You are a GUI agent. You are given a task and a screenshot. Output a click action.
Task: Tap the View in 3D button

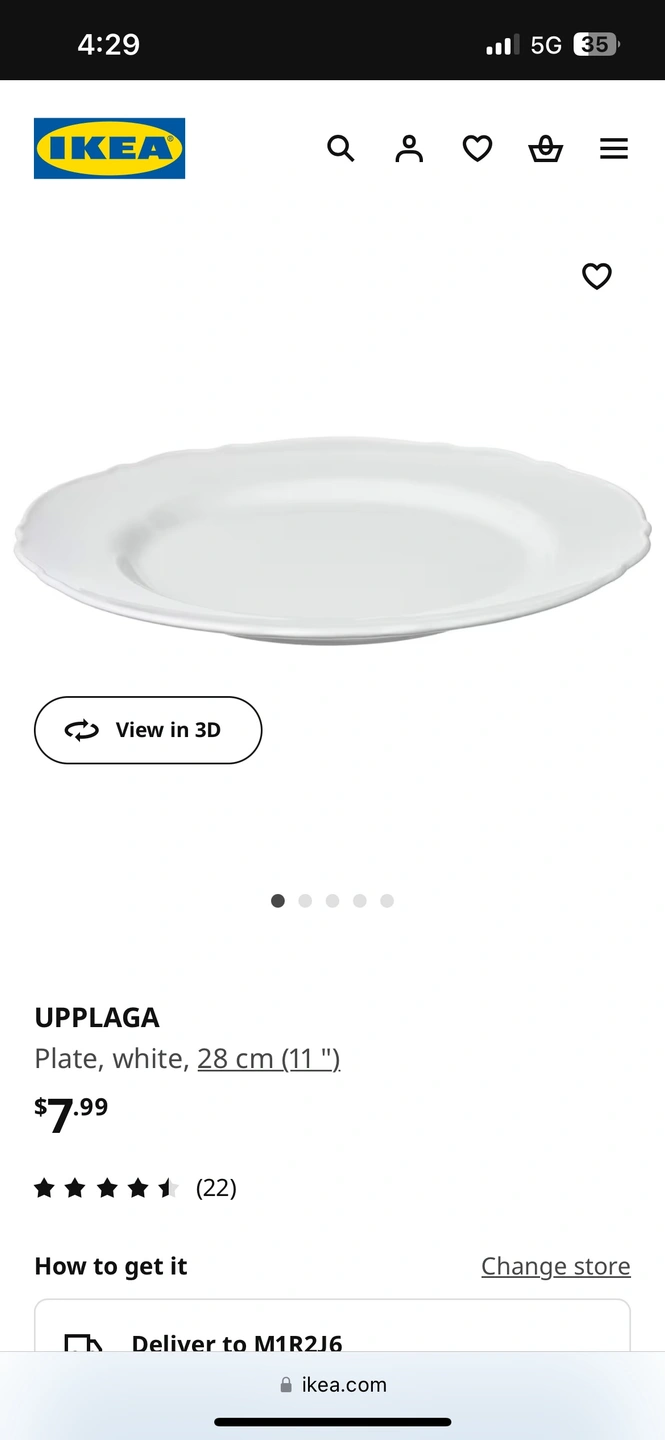(x=148, y=730)
